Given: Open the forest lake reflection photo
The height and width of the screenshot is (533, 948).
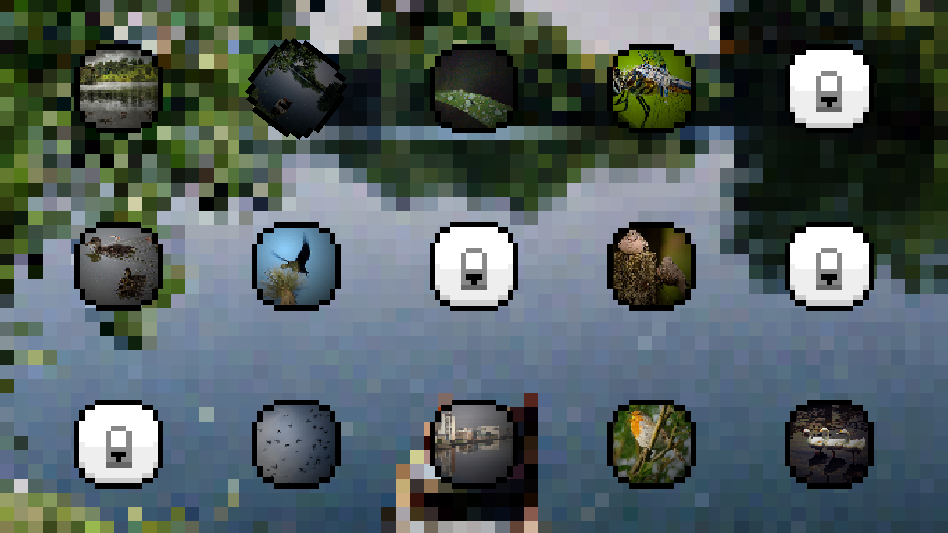Looking at the screenshot, I should [118, 88].
